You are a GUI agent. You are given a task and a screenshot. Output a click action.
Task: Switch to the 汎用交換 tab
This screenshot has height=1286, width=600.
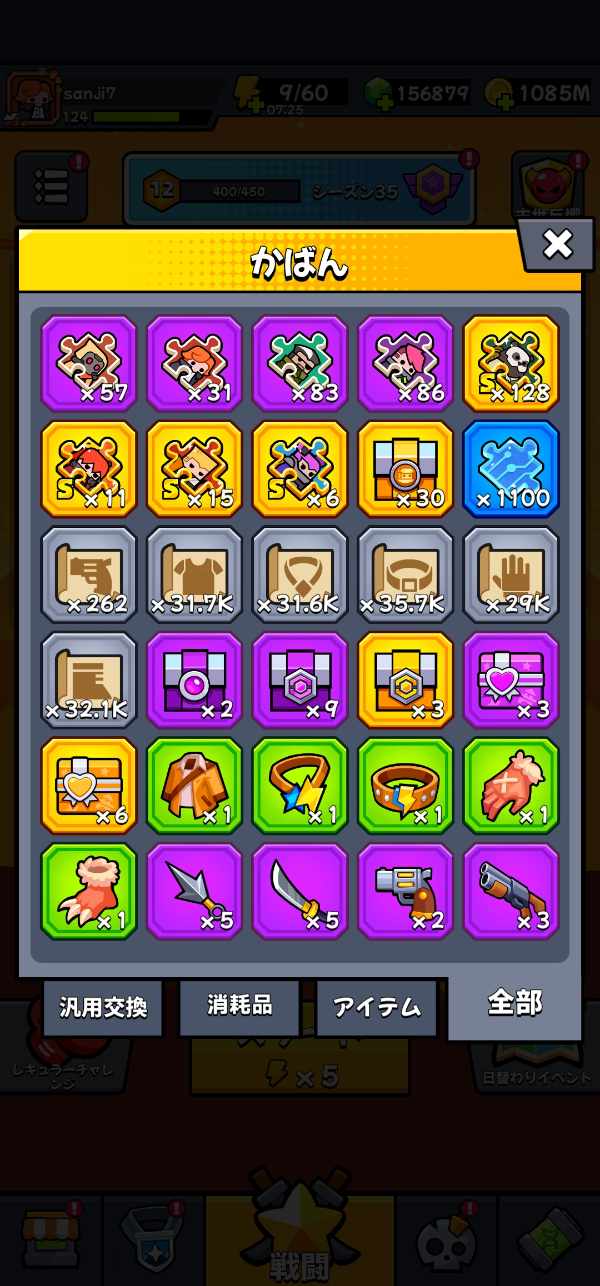pos(102,1007)
